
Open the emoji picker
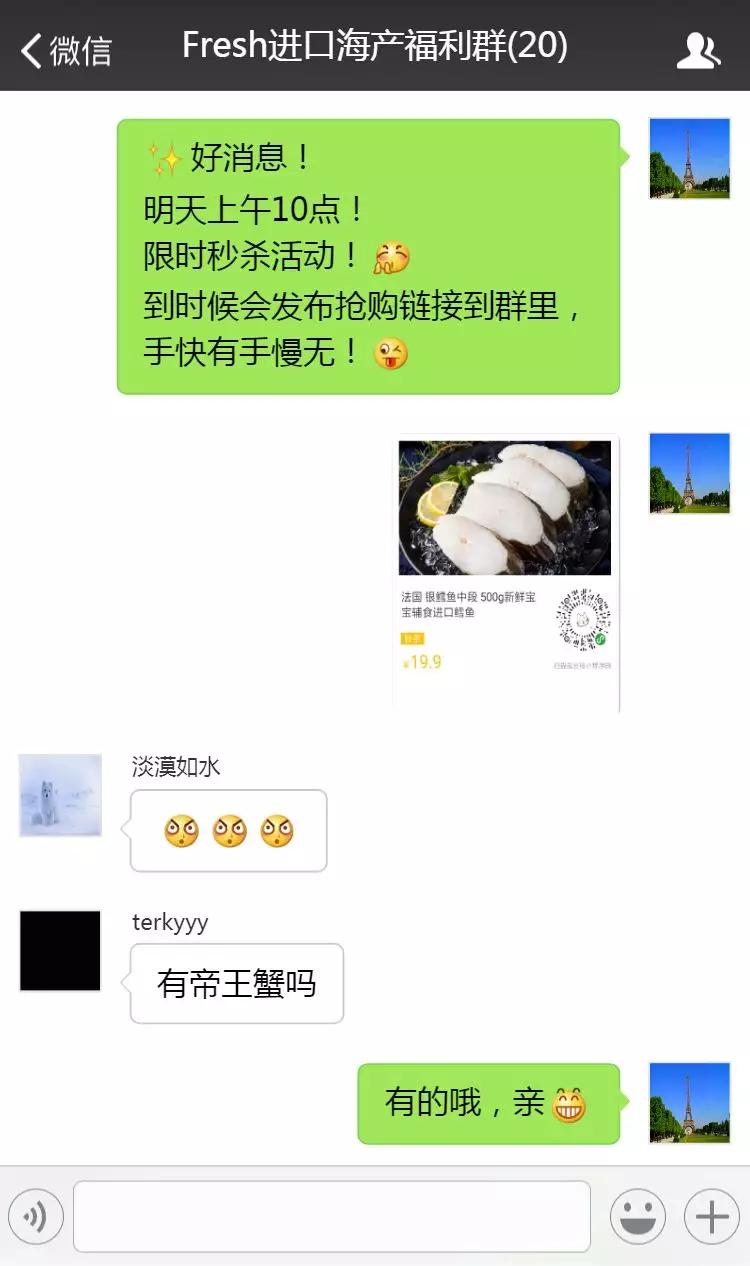pyautogui.click(x=637, y=1216)
